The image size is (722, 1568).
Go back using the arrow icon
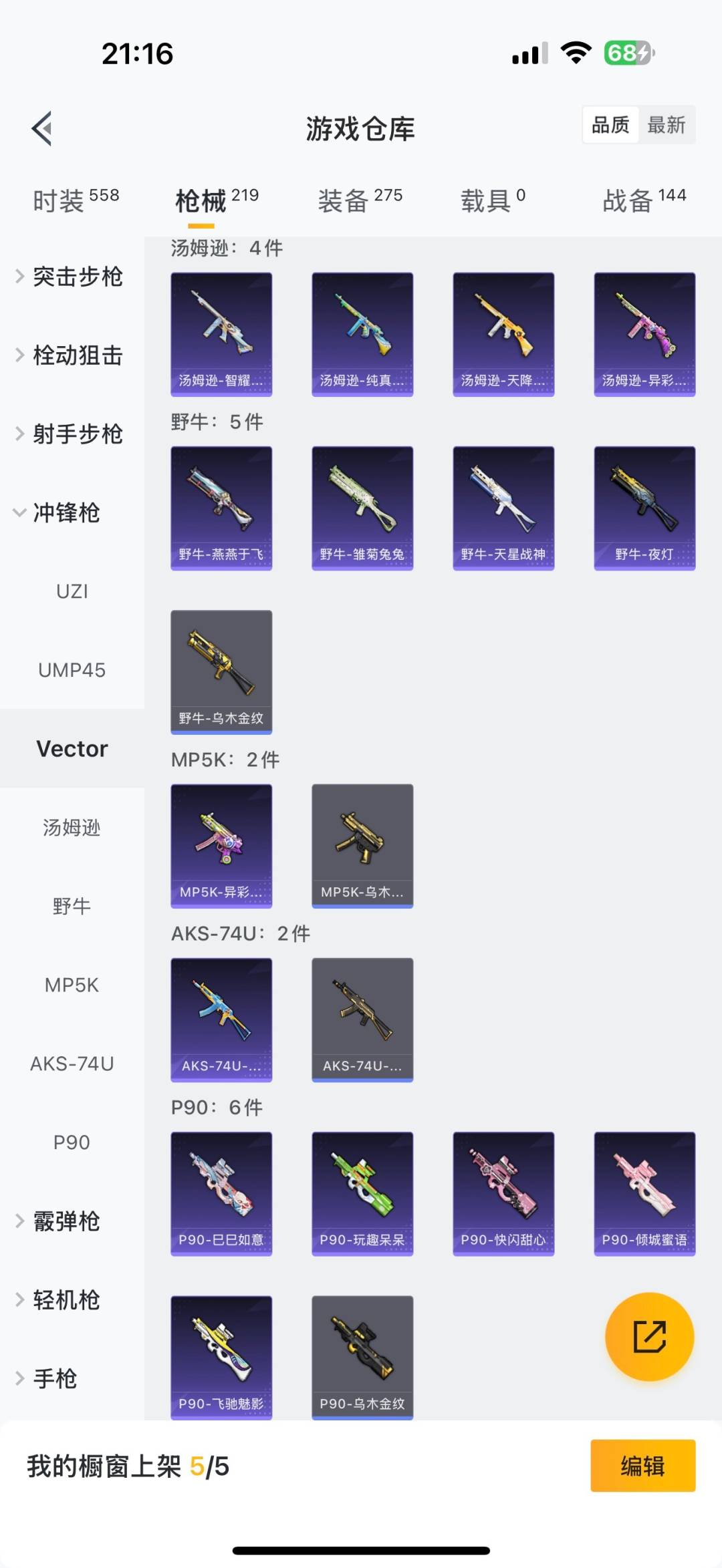coord(42,128)
